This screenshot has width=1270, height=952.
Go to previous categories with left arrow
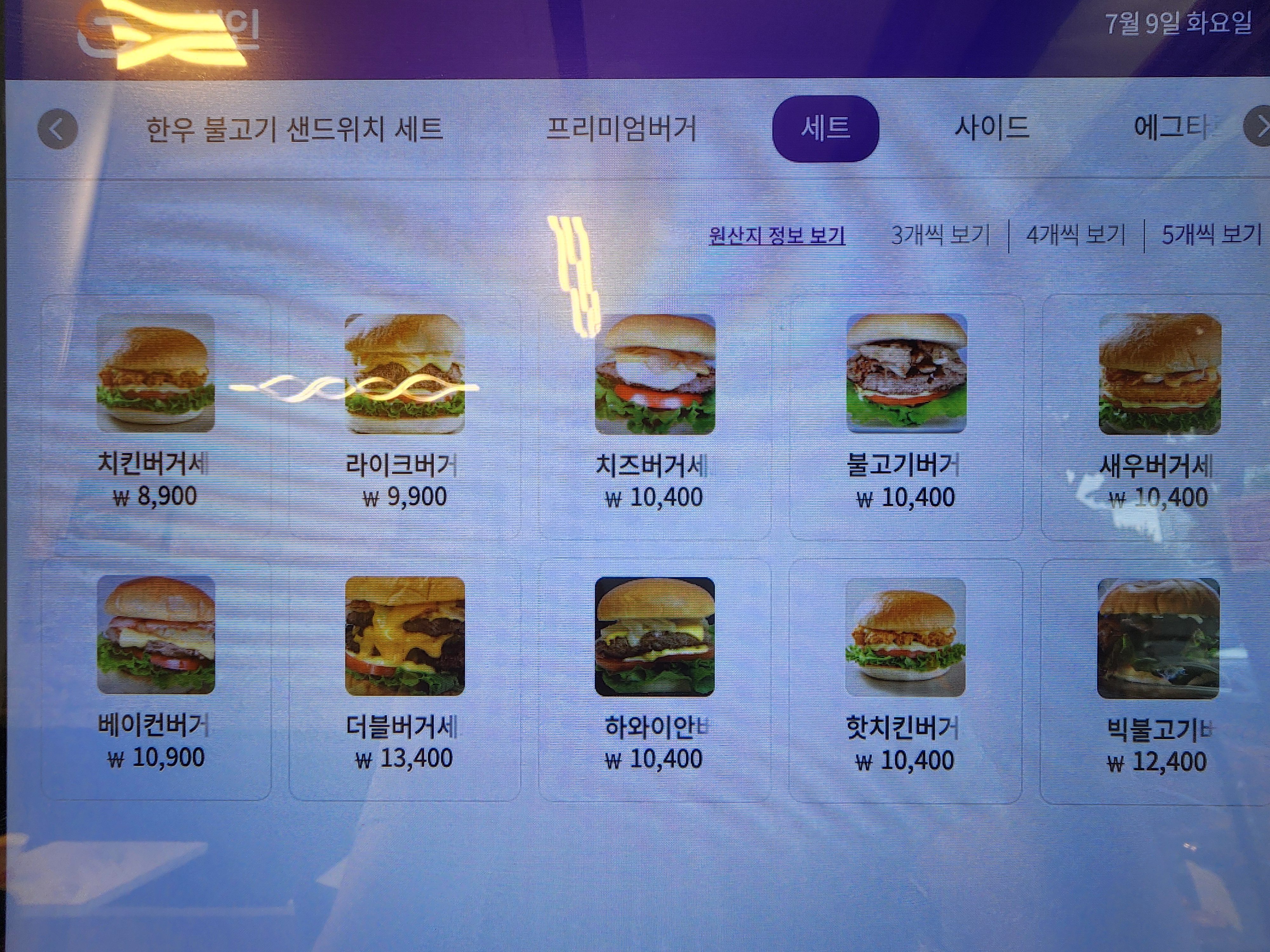click(57, 129)
